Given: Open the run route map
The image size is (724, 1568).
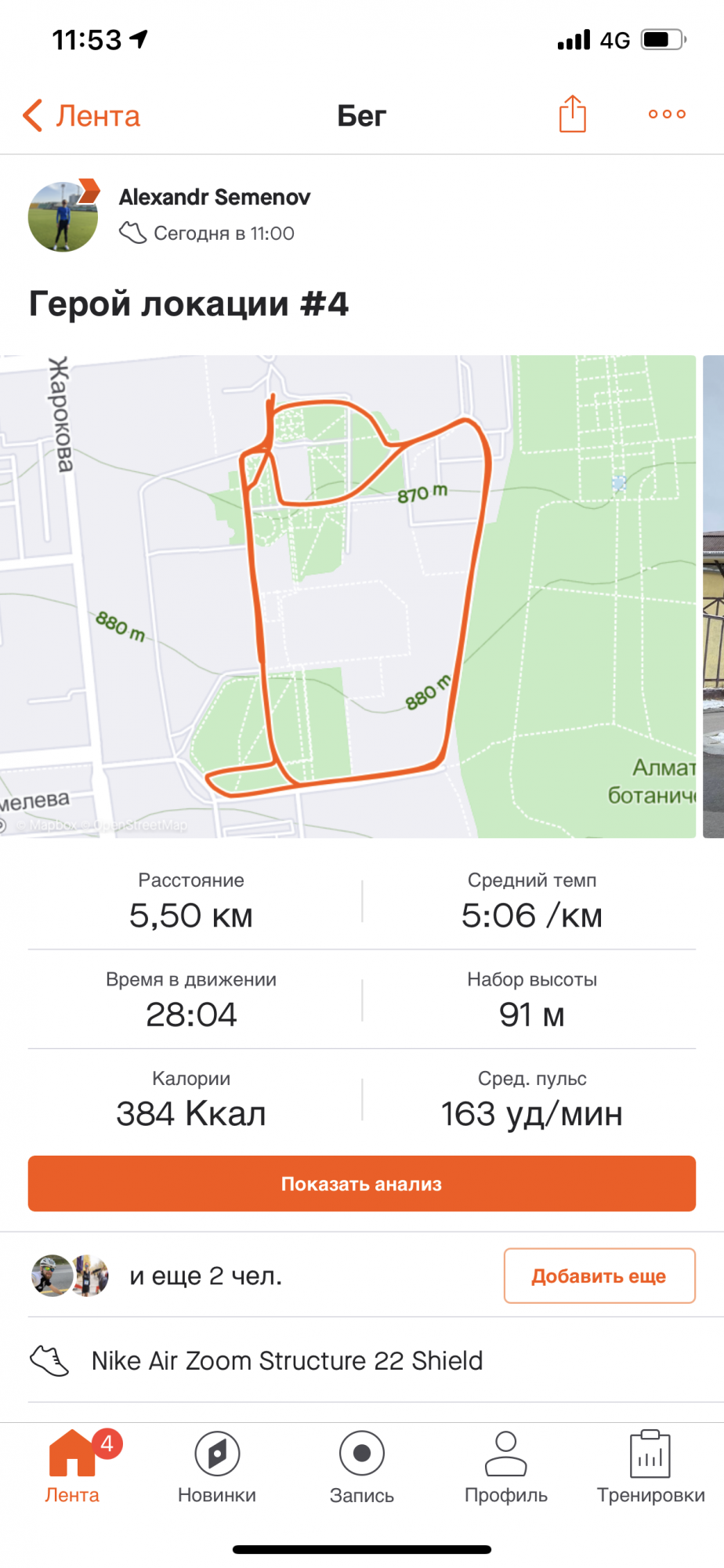Looking at the screenshot, I should [x=347, y=596].
